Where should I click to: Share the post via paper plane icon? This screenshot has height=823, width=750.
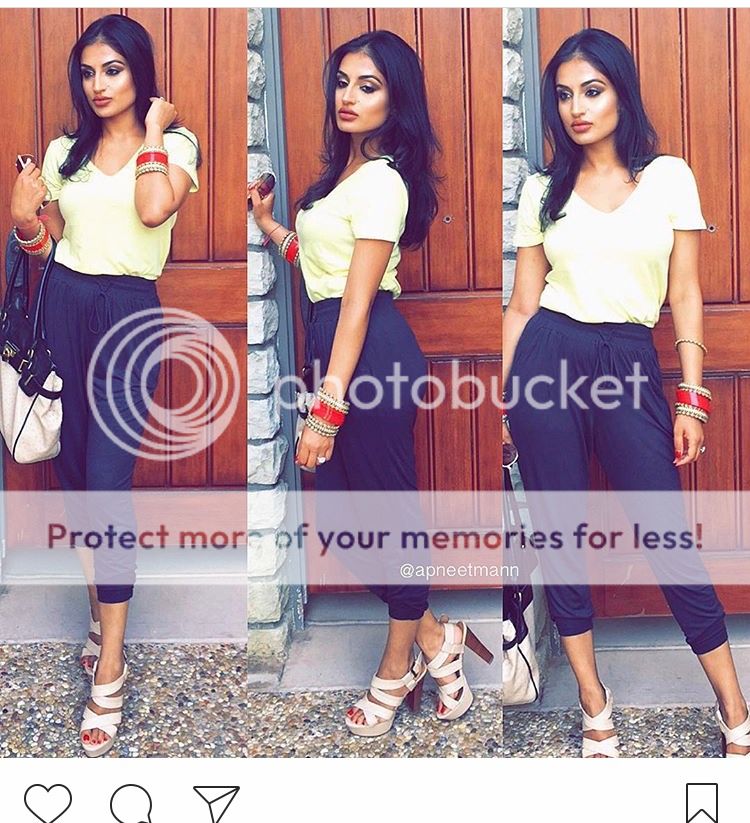click(216, 803)
